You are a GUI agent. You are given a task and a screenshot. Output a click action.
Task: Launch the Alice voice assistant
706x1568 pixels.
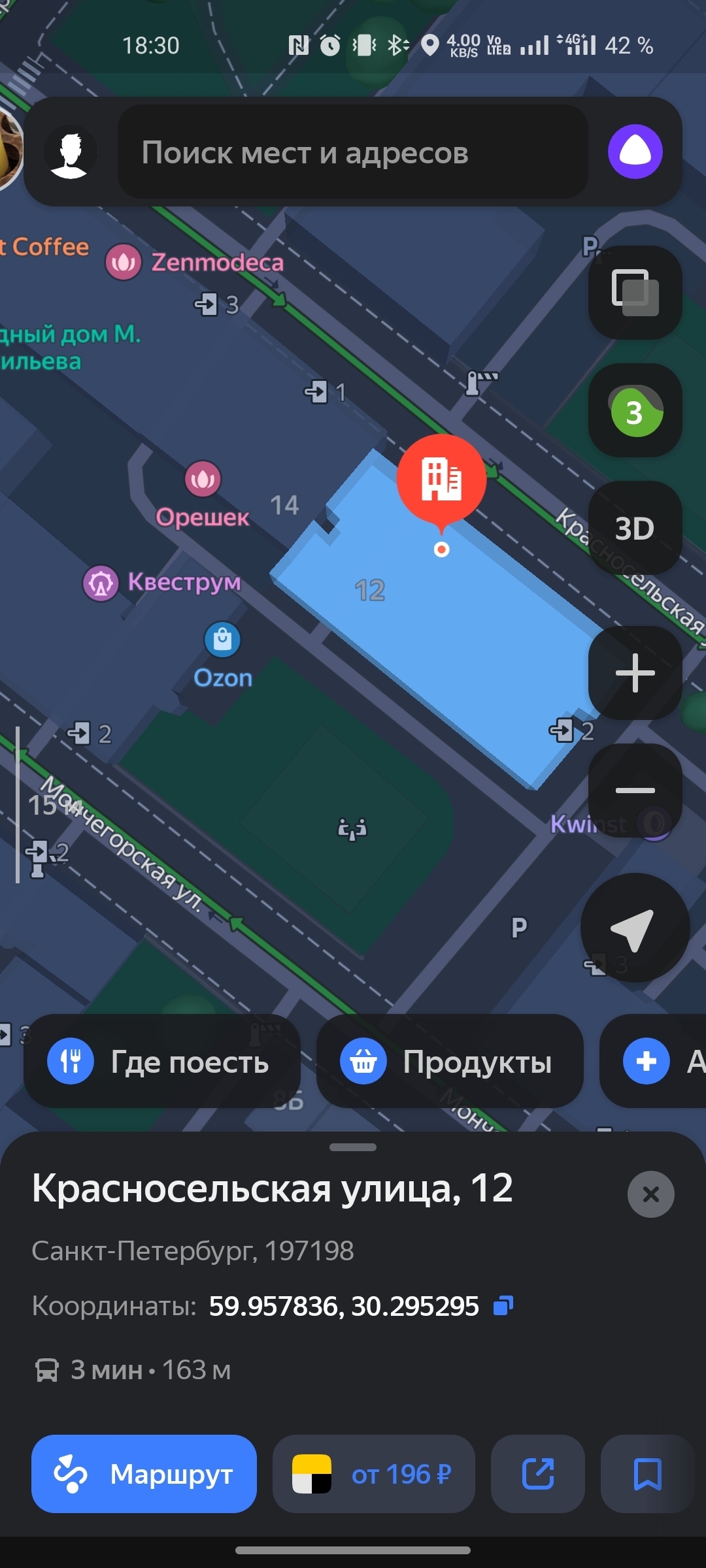[x=635, y=152]
